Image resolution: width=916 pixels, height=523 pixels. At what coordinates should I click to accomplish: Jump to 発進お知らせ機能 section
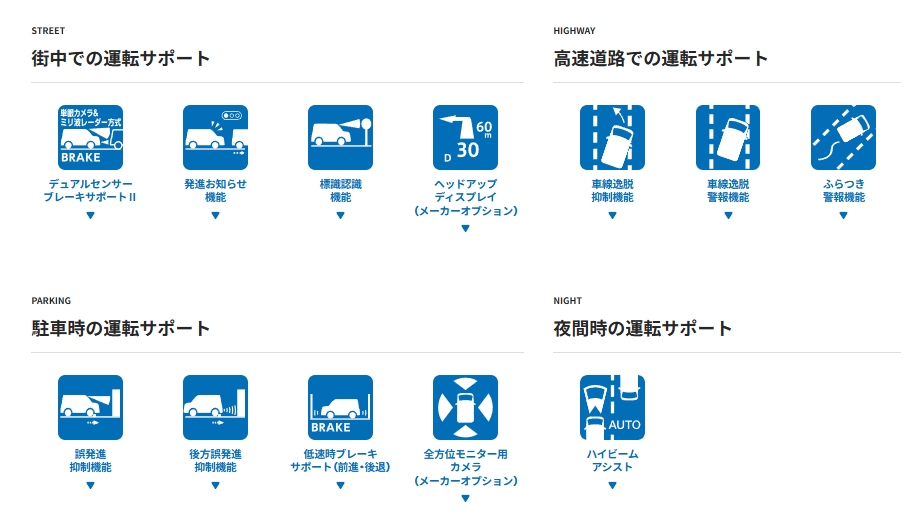click(x=215, y=138)
